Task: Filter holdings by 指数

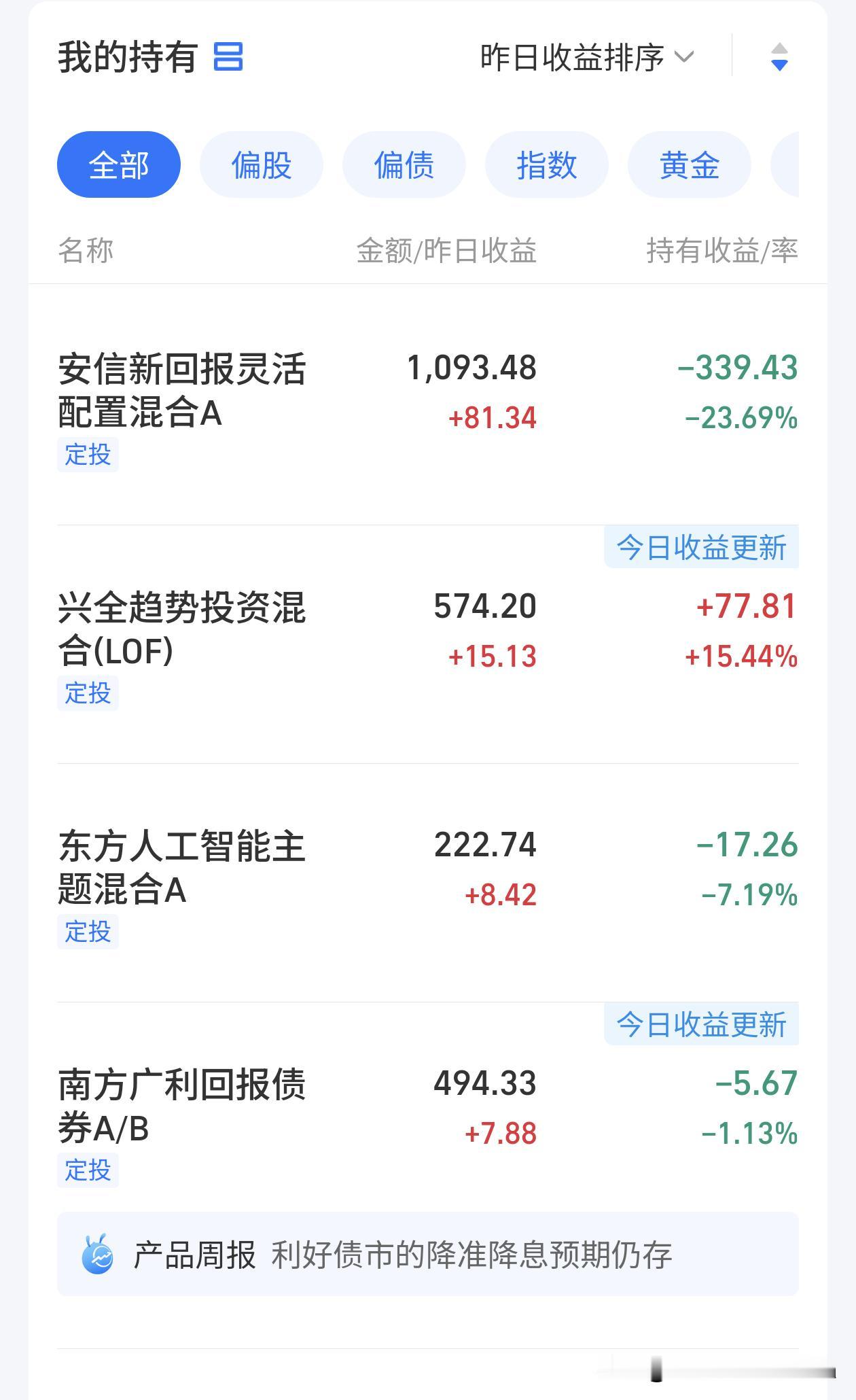Action: pyautogui.click(x=547, y=164)
